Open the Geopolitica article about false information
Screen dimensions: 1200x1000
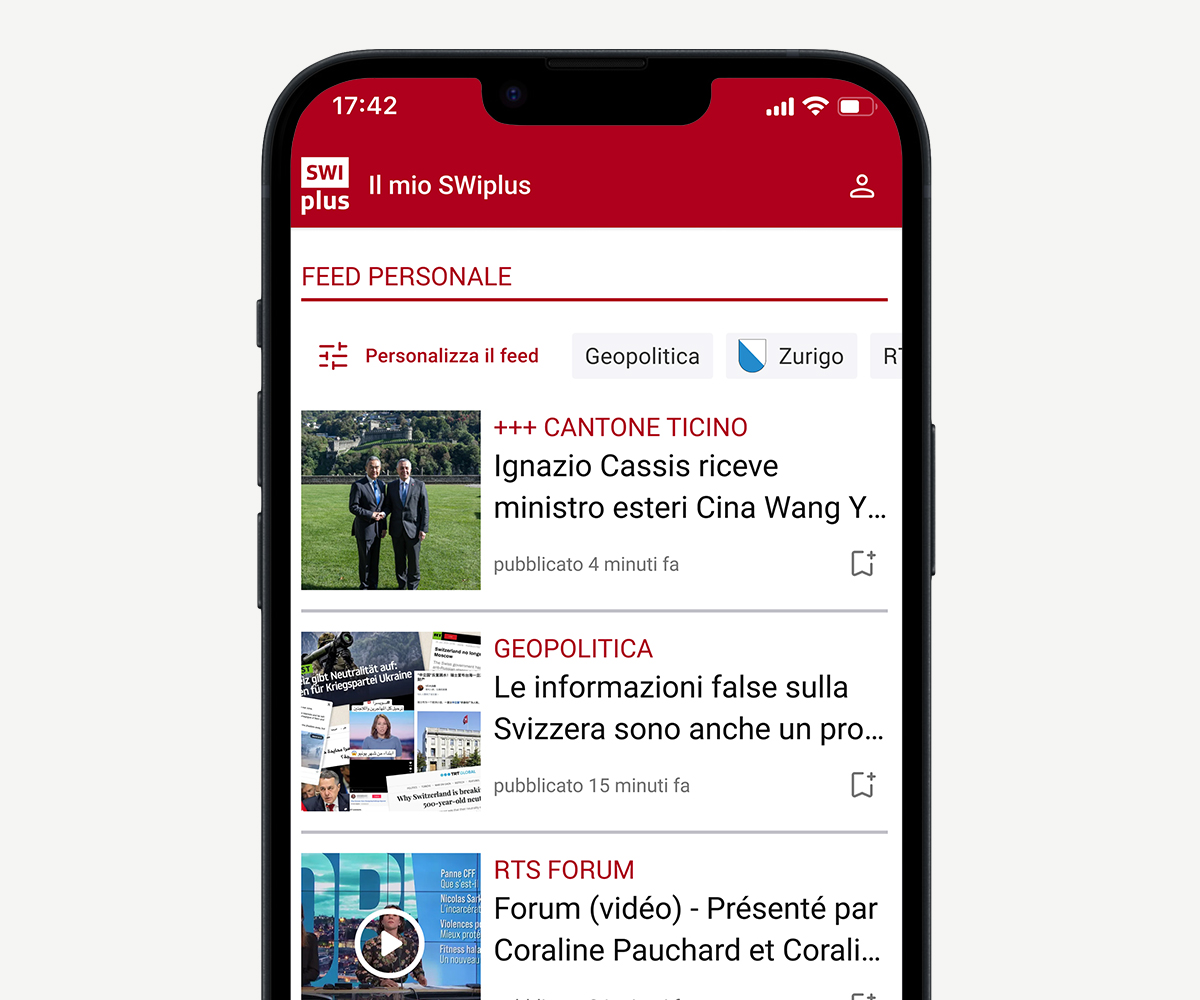(689, 708)
